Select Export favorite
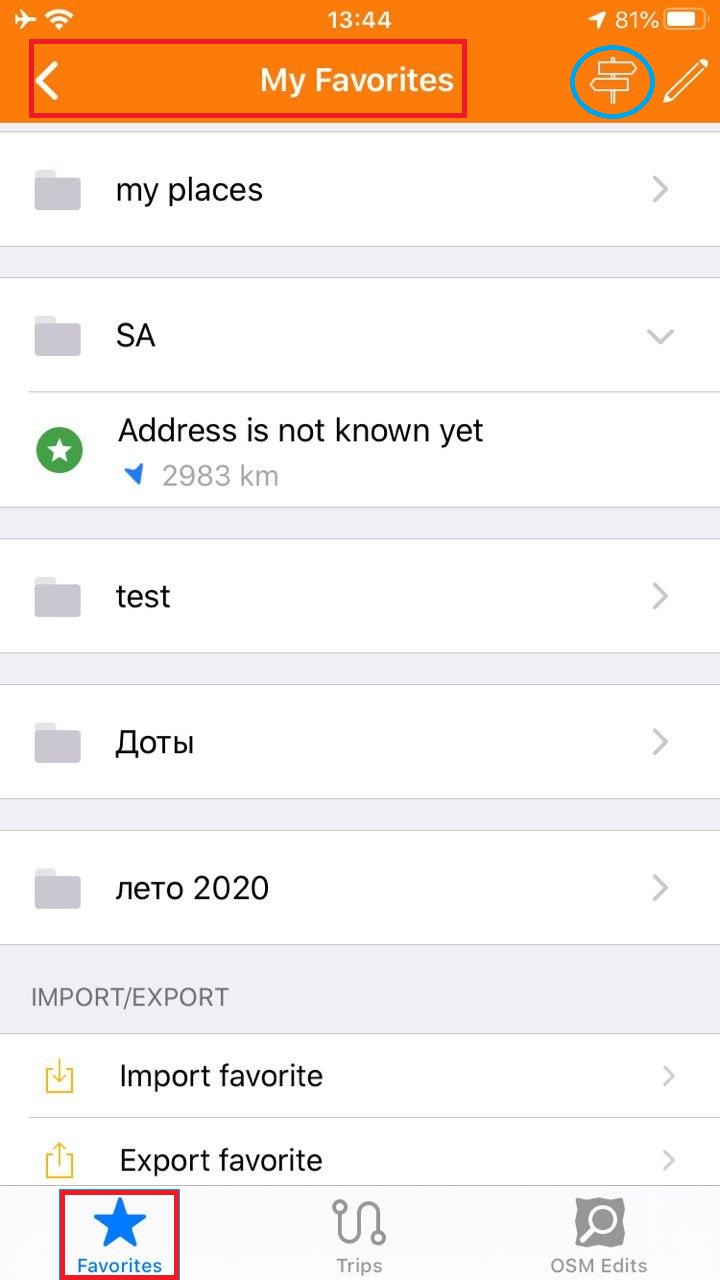720x1280 pixels. click(x=360, y=1160)
